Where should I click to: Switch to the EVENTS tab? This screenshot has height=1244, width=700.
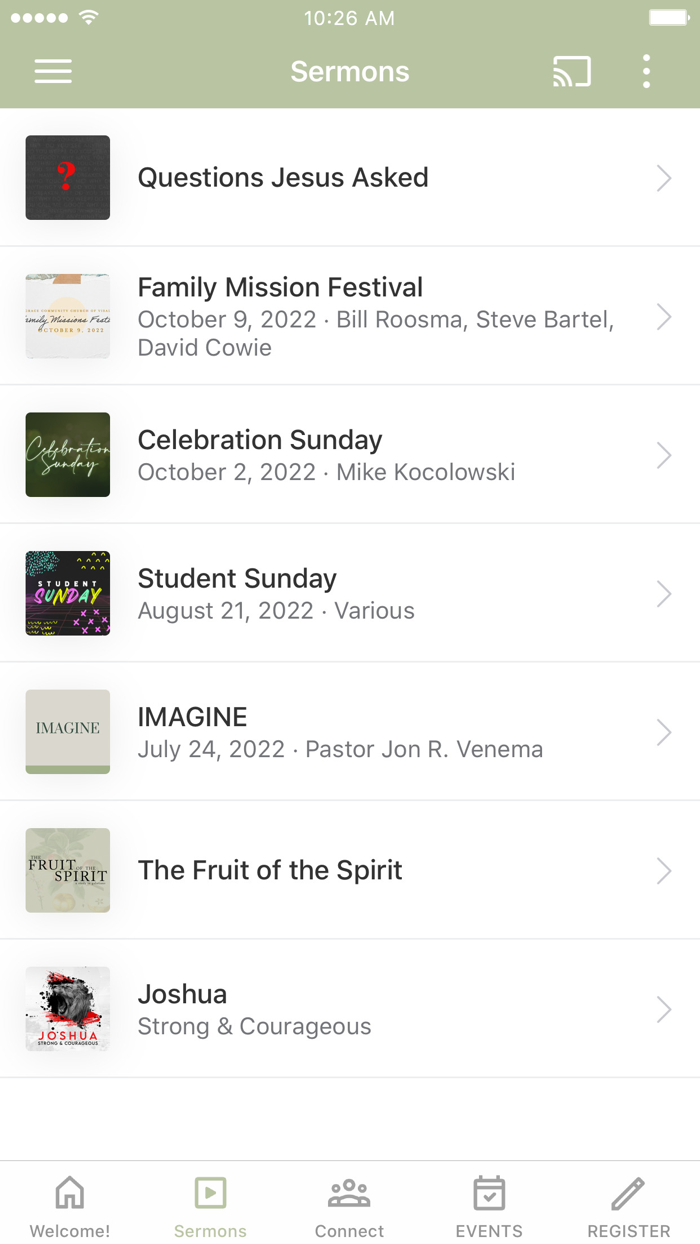489,1205
